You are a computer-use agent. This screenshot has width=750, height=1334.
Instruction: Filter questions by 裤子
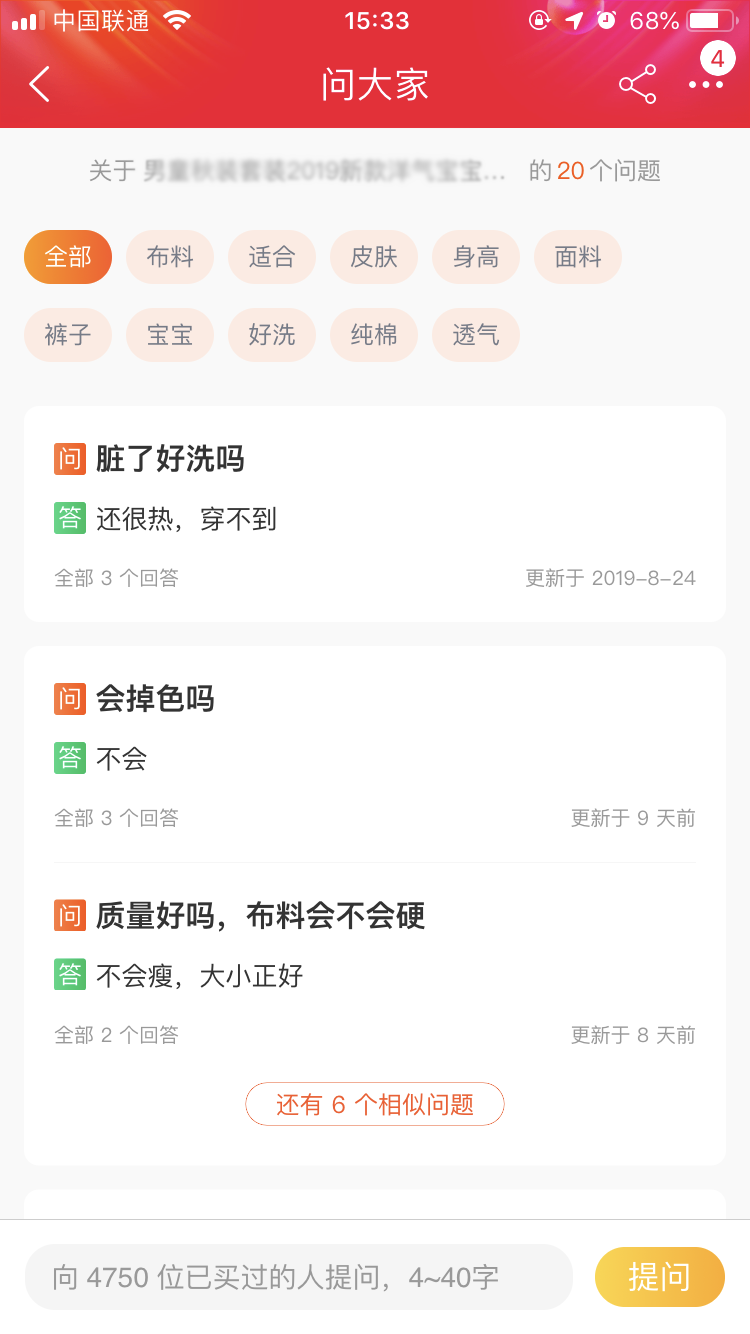68,335
